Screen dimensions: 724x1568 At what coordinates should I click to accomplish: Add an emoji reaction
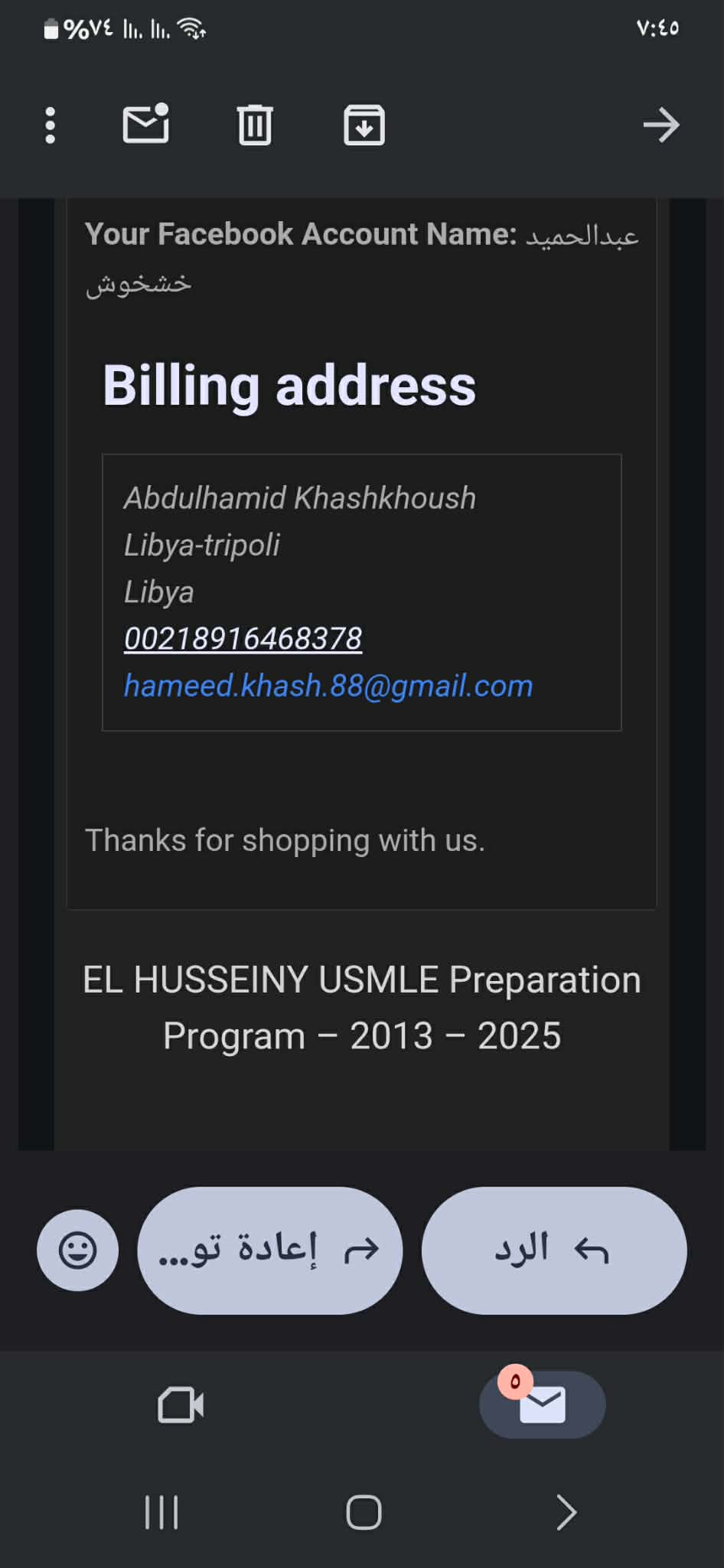coord(77,1250)
